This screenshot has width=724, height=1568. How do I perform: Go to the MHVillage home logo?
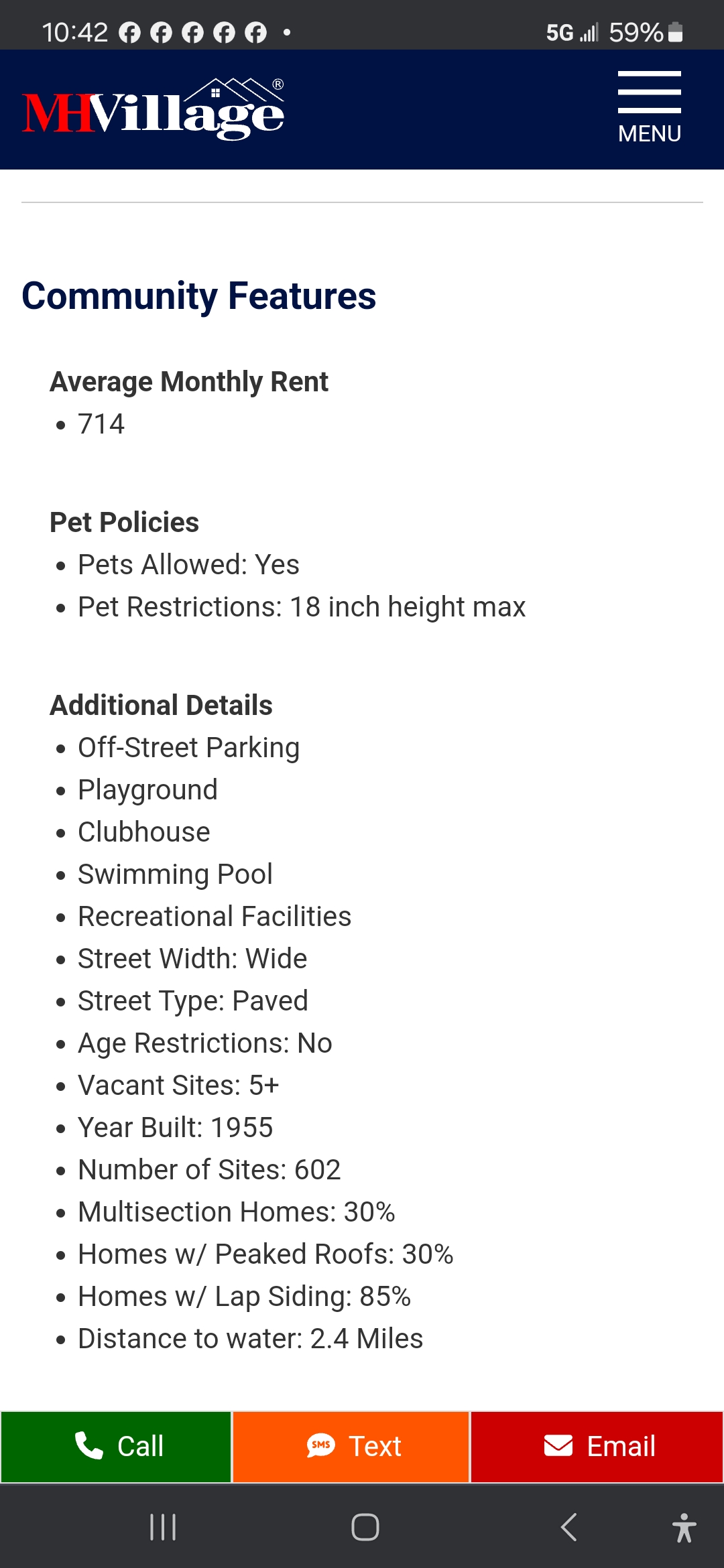coord(154,109)
